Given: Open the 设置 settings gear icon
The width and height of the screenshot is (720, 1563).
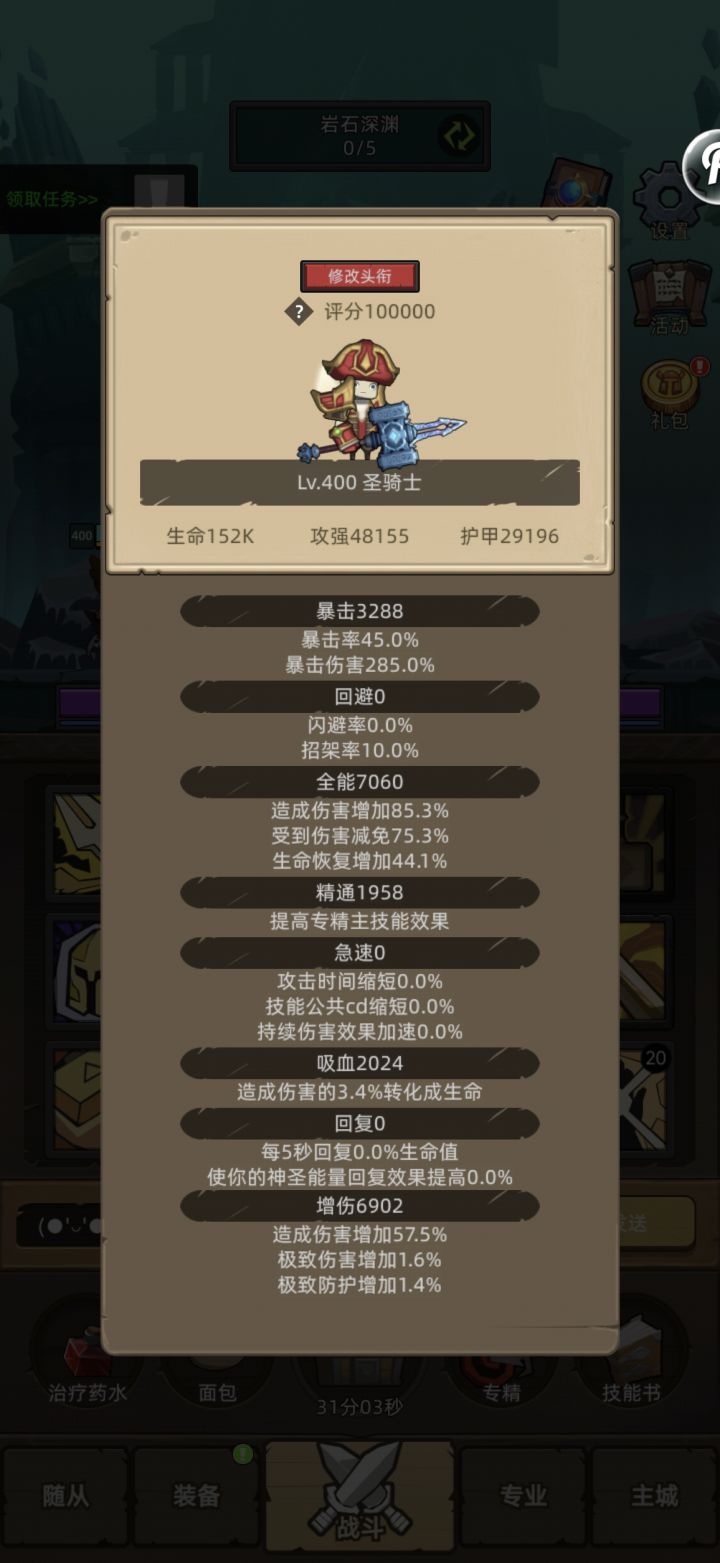Looking at the screenshot, I should pyautogui.click(x=671, y=193).
